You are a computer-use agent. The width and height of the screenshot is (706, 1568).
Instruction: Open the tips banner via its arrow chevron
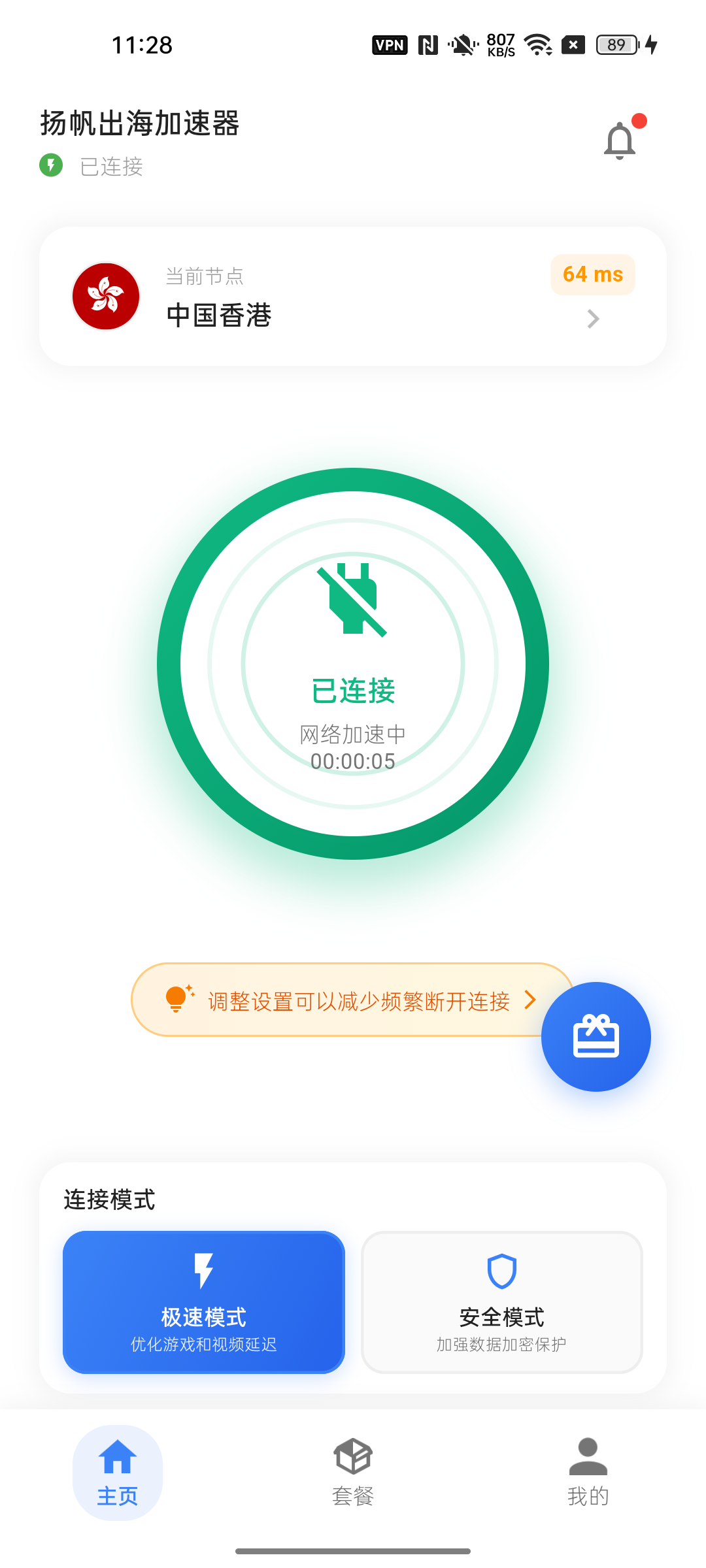coord(530,1000)
